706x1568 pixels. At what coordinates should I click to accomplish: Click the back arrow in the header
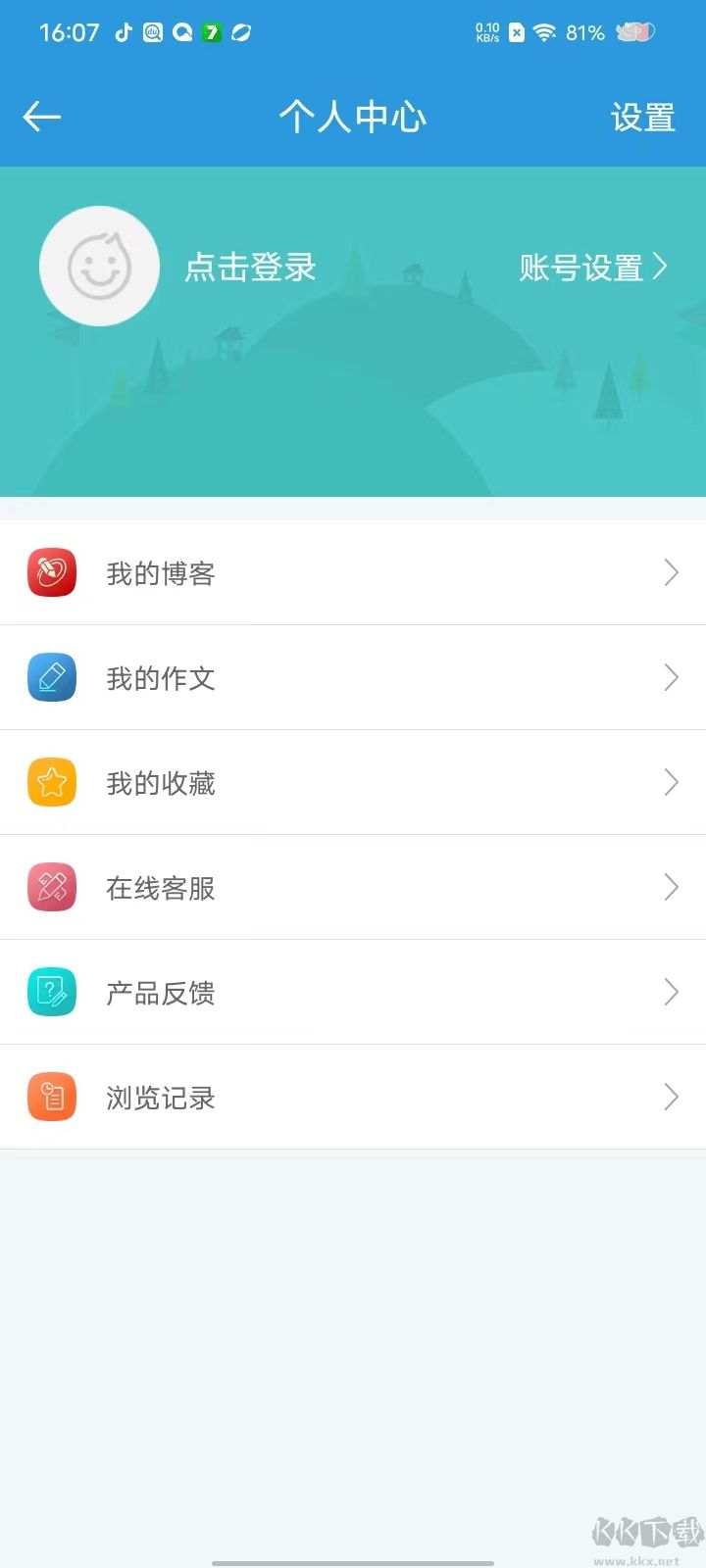click(41, 116)
